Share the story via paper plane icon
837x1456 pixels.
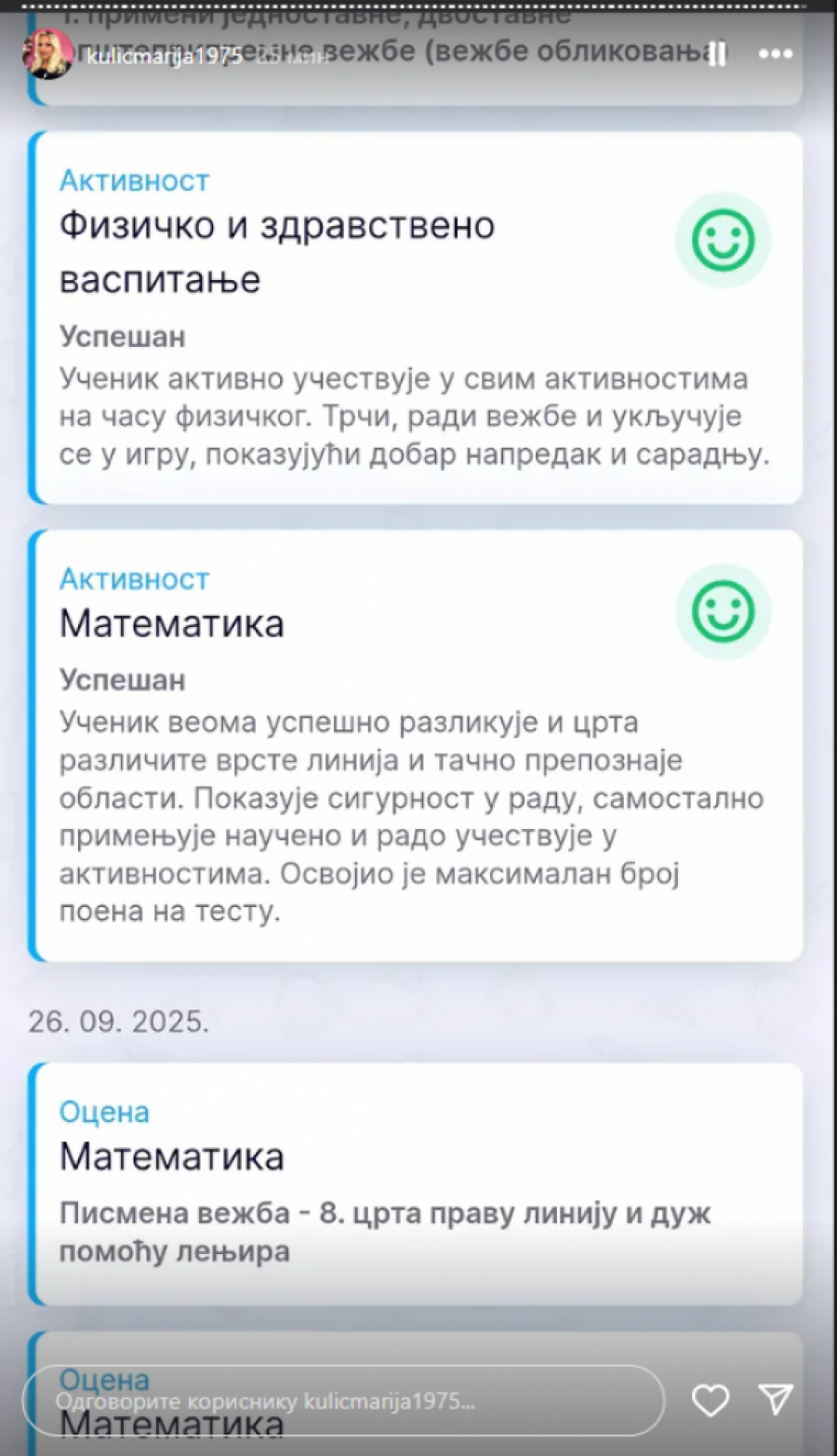(776, 1399)
